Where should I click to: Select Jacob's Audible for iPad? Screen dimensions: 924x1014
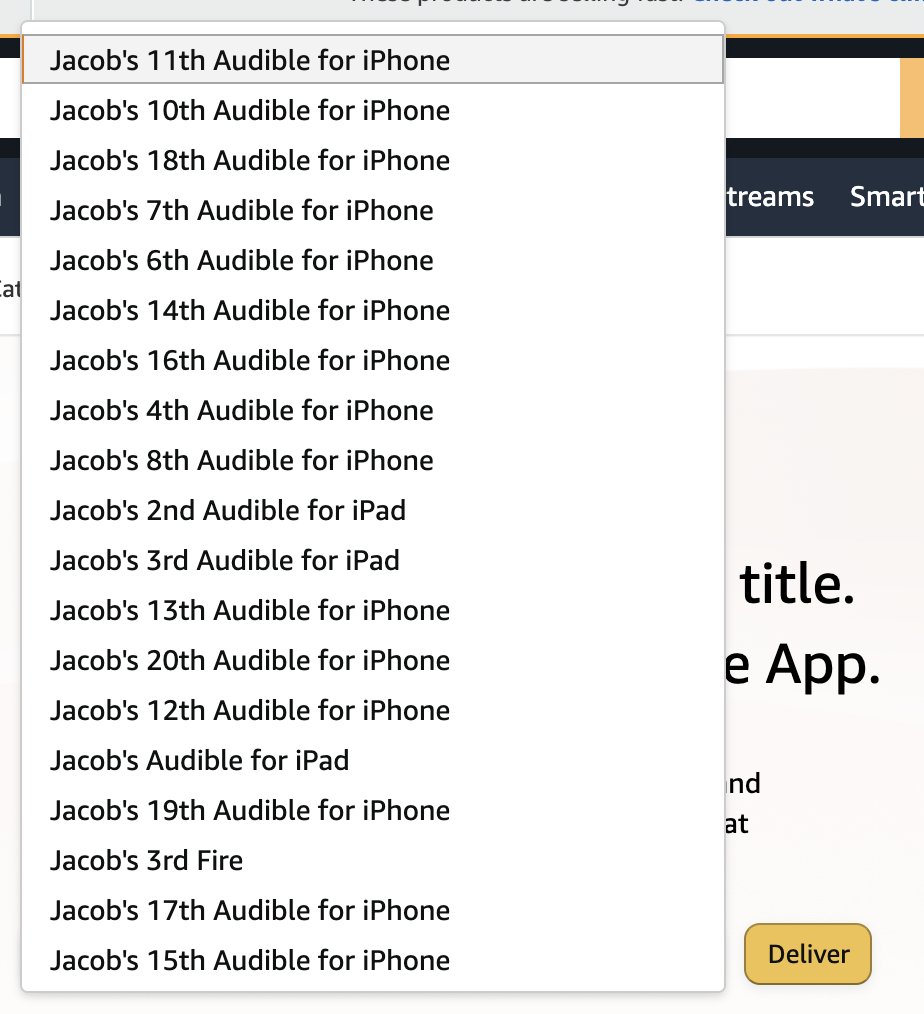(x=200, y=761)
